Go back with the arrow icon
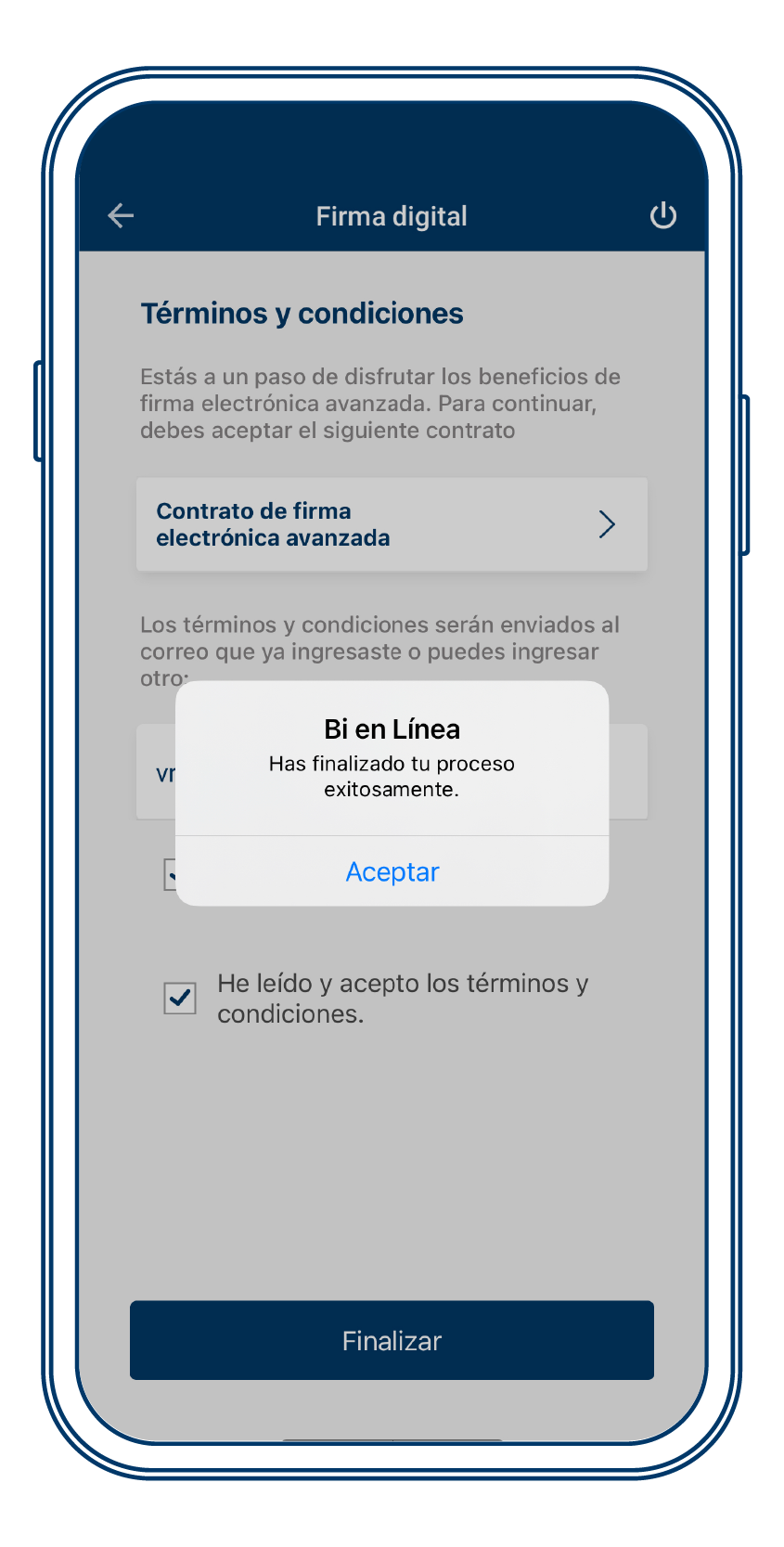The width and height of the screenshot is (784, 1547). (x=122, y=216)
